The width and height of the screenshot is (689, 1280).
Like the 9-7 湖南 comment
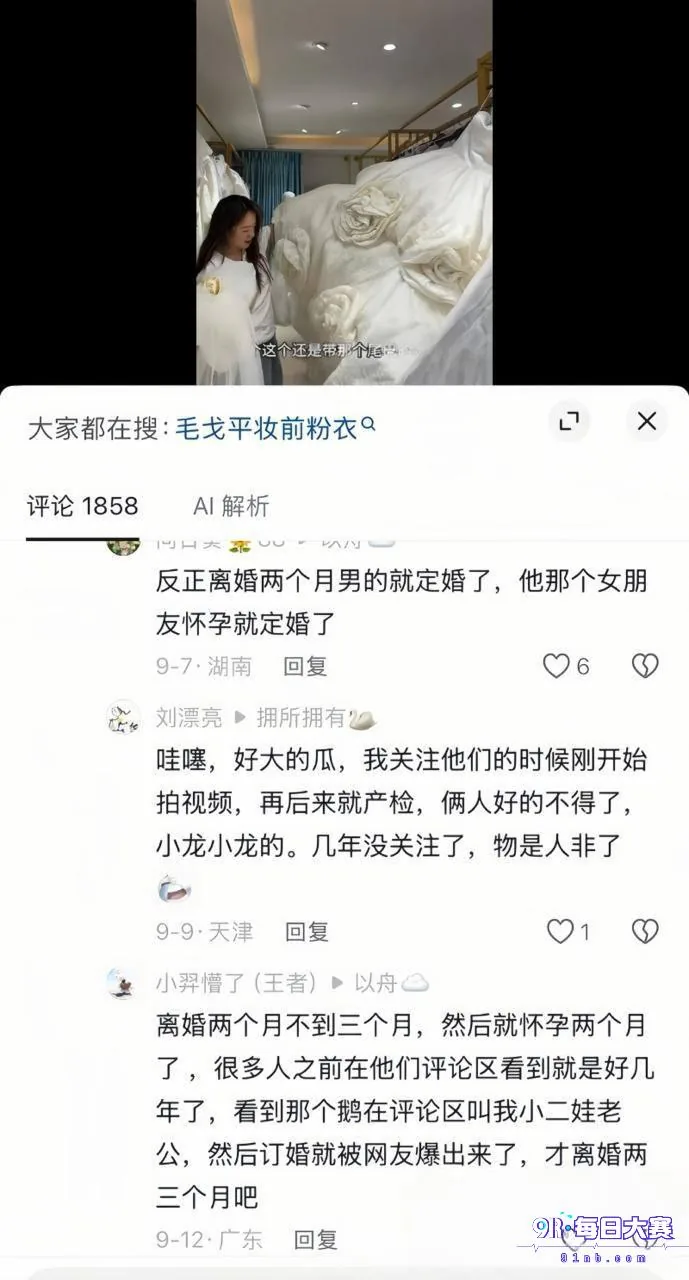tap(566, 666)
